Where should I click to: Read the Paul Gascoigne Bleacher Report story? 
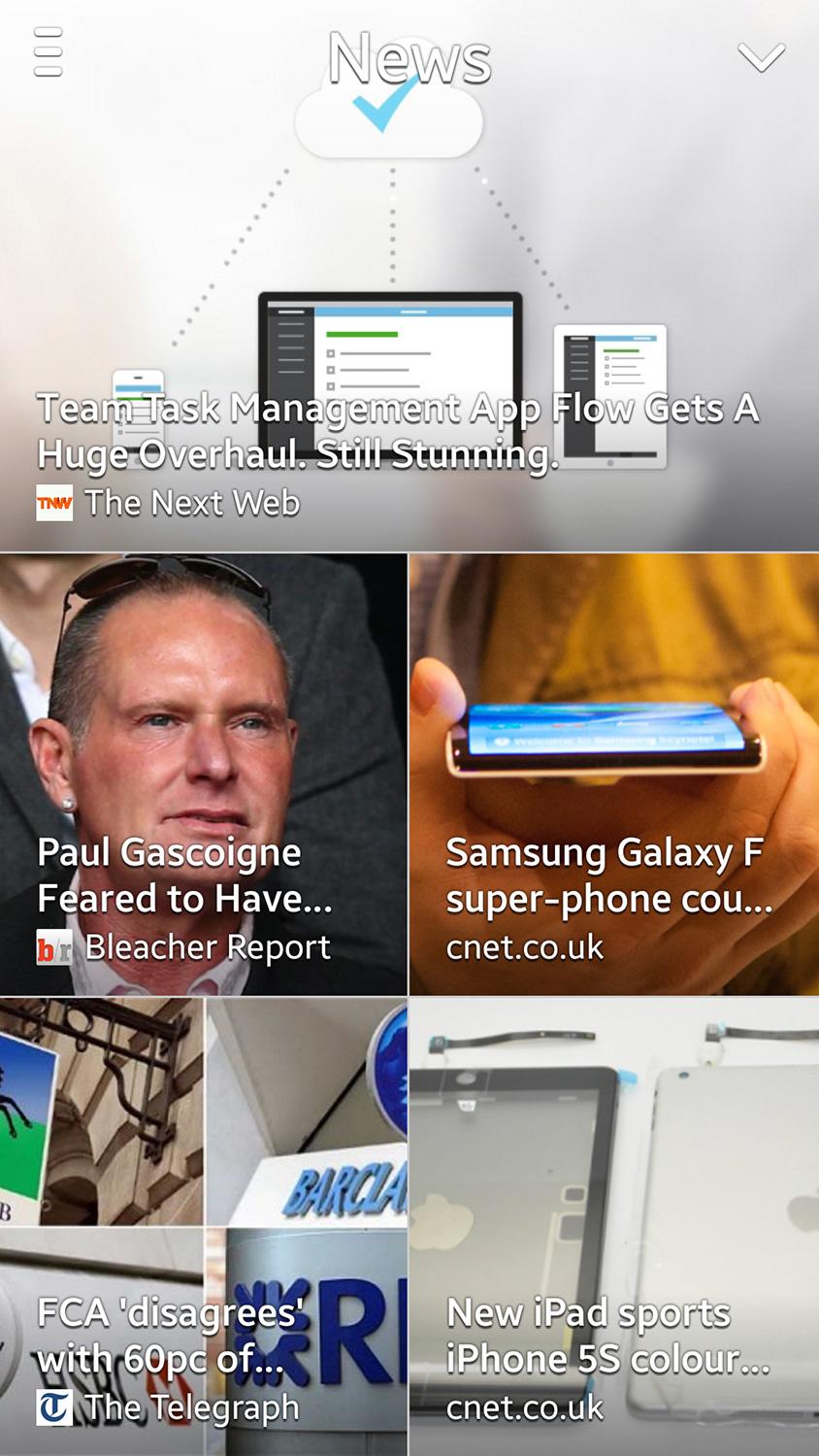[x=203, y=775]
